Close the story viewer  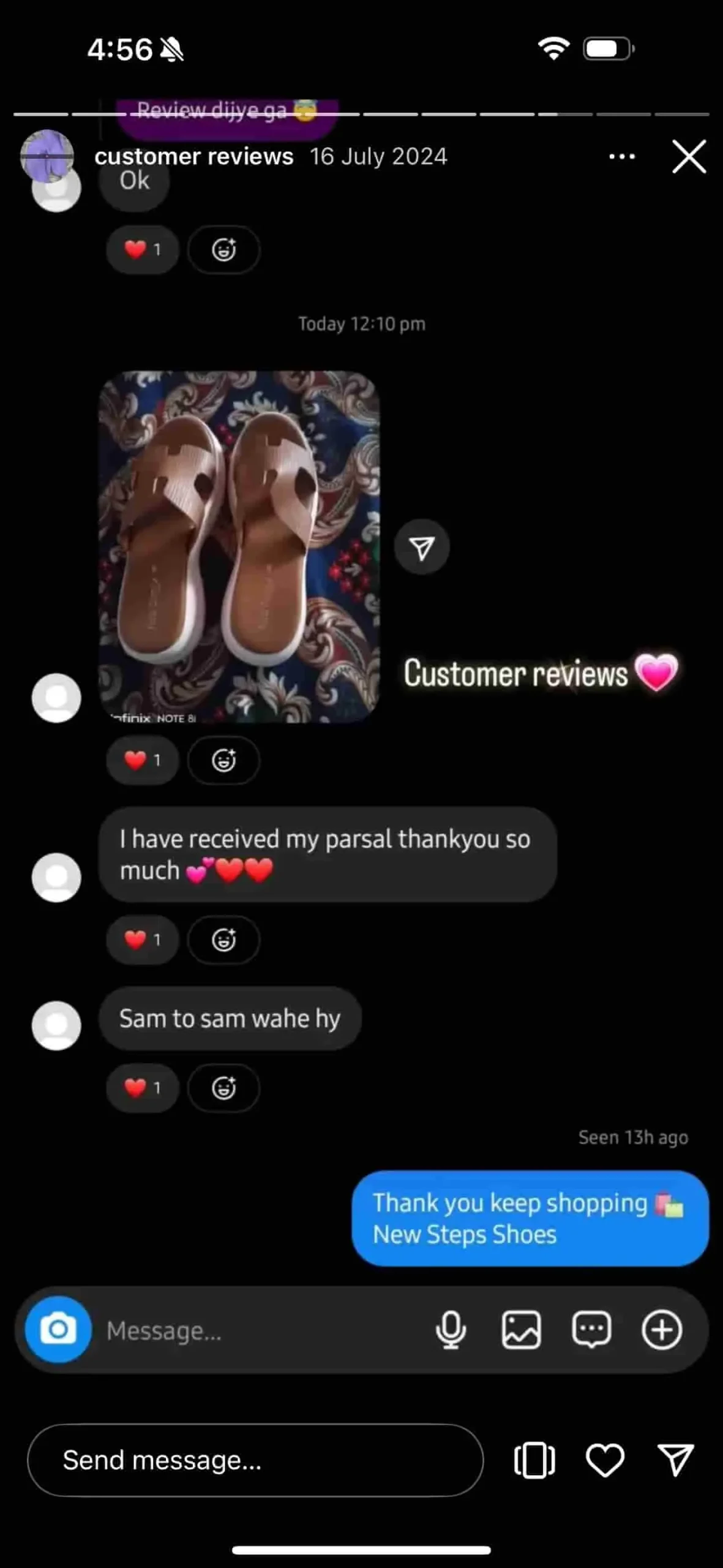(x=689, y=157)
